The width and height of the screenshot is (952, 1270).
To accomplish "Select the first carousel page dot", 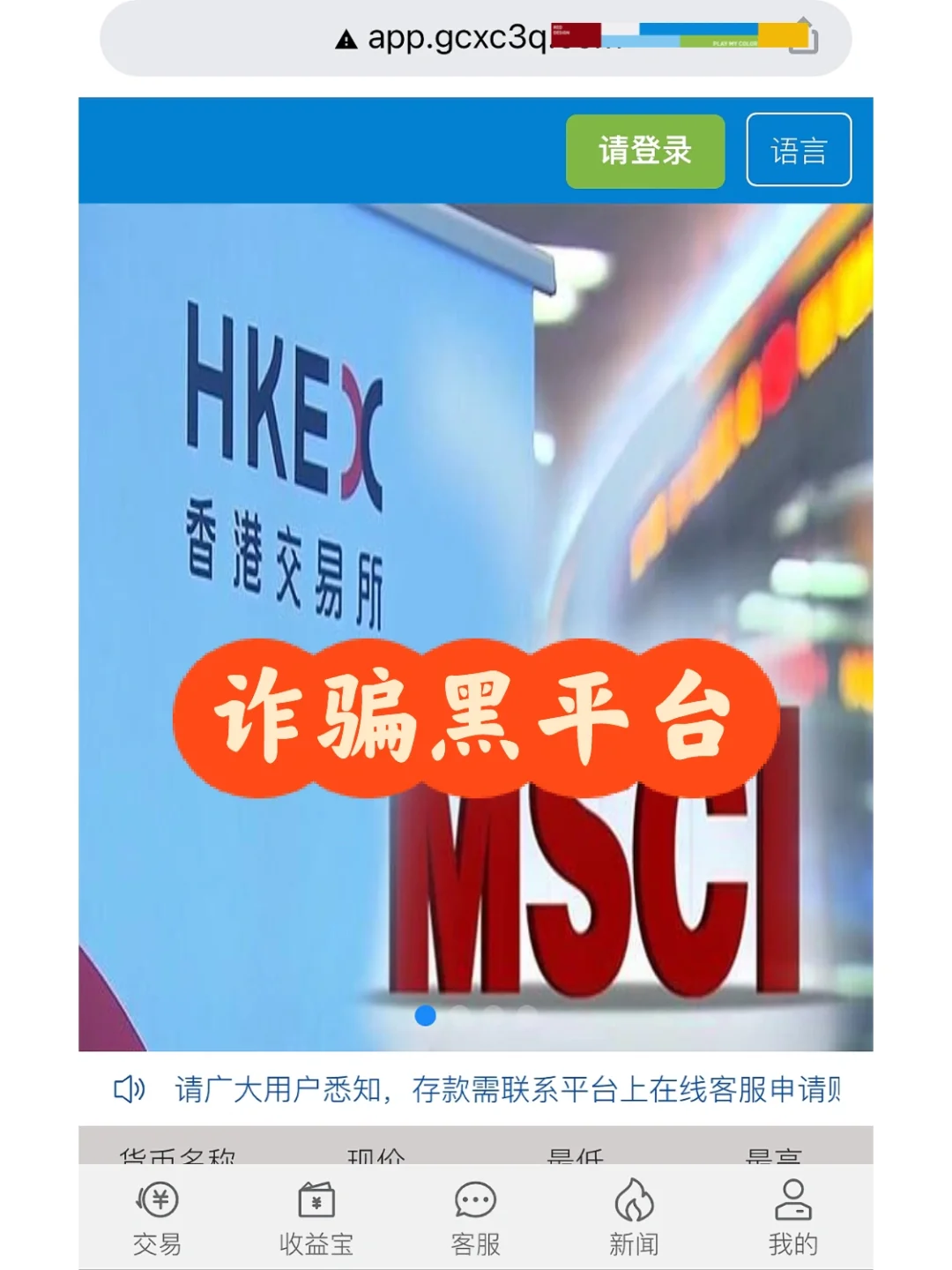I will tap(426, 1016).
